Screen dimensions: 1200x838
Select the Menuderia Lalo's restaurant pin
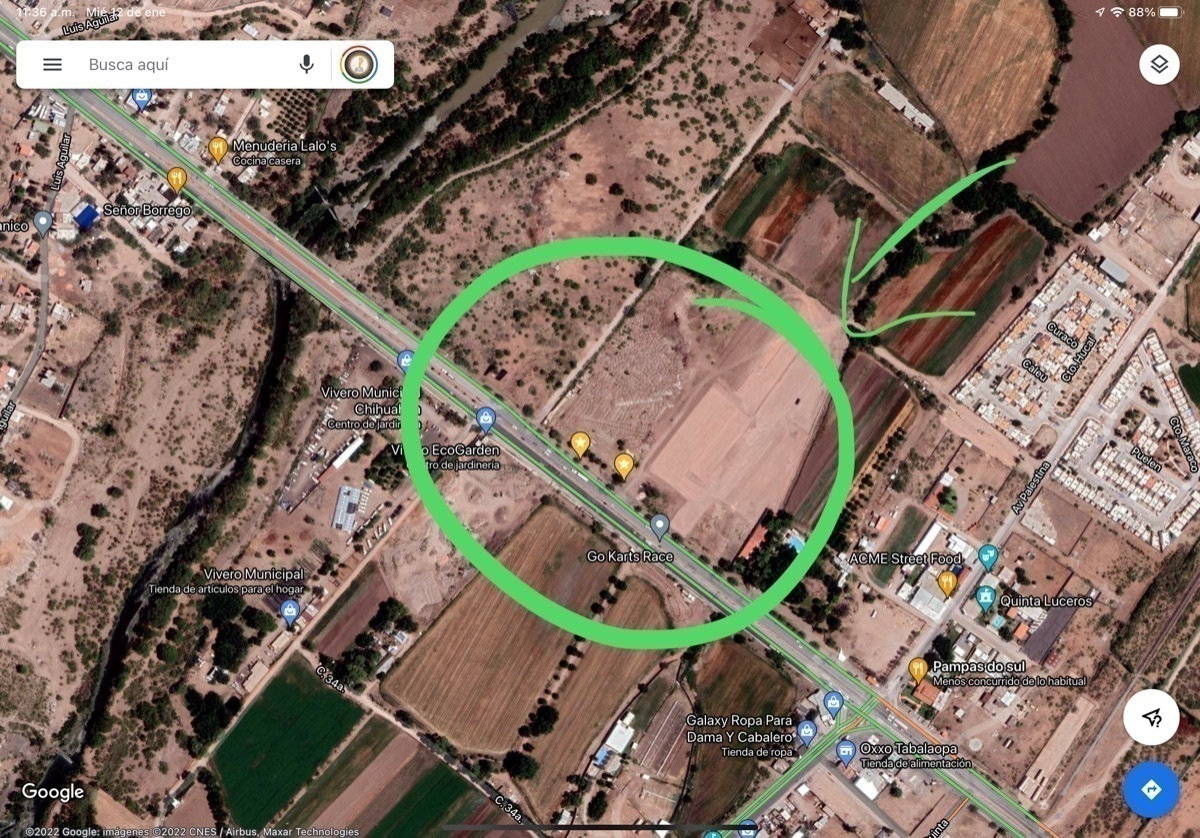[x=218, y=150]
